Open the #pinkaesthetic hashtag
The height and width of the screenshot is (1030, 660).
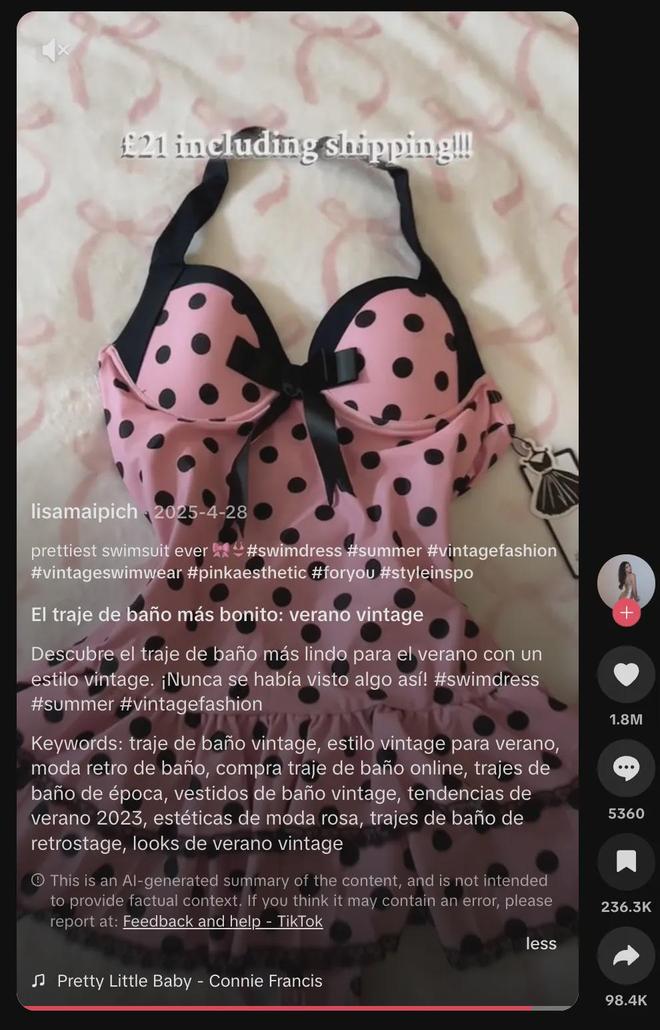pyautogui.click(x=246, y=573)
